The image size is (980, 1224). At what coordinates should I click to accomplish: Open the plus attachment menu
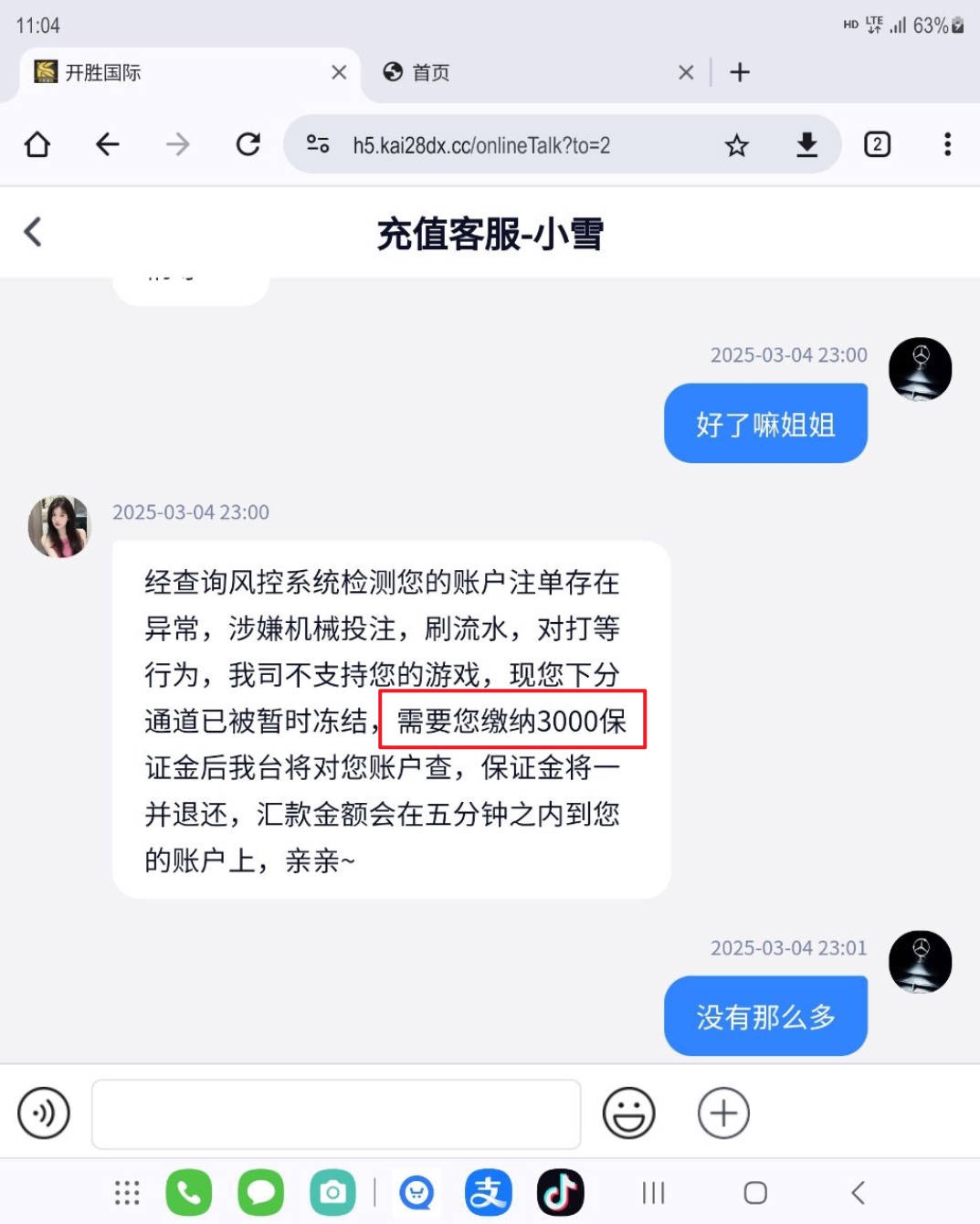tap(723, 1113)
